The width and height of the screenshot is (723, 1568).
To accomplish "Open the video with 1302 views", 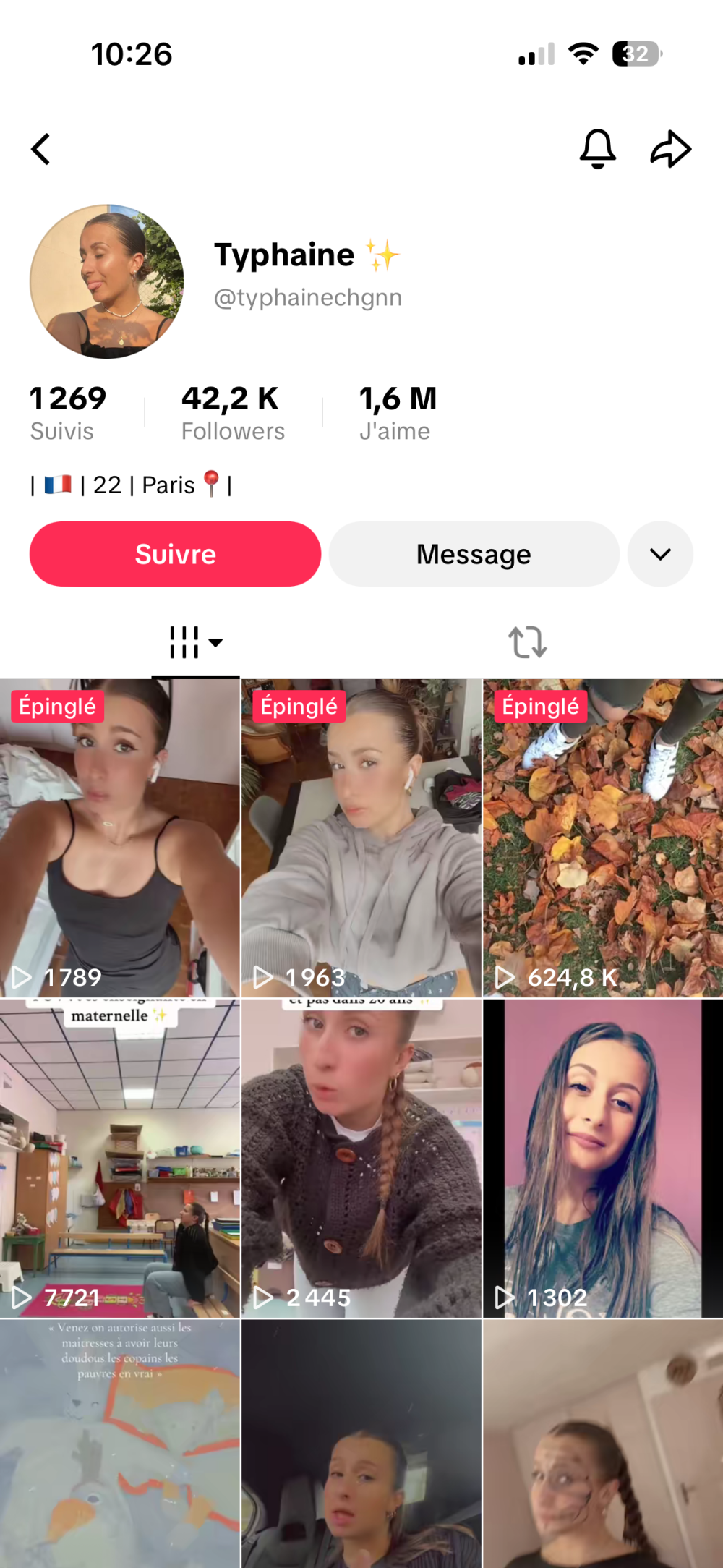I will point(602,1159).
